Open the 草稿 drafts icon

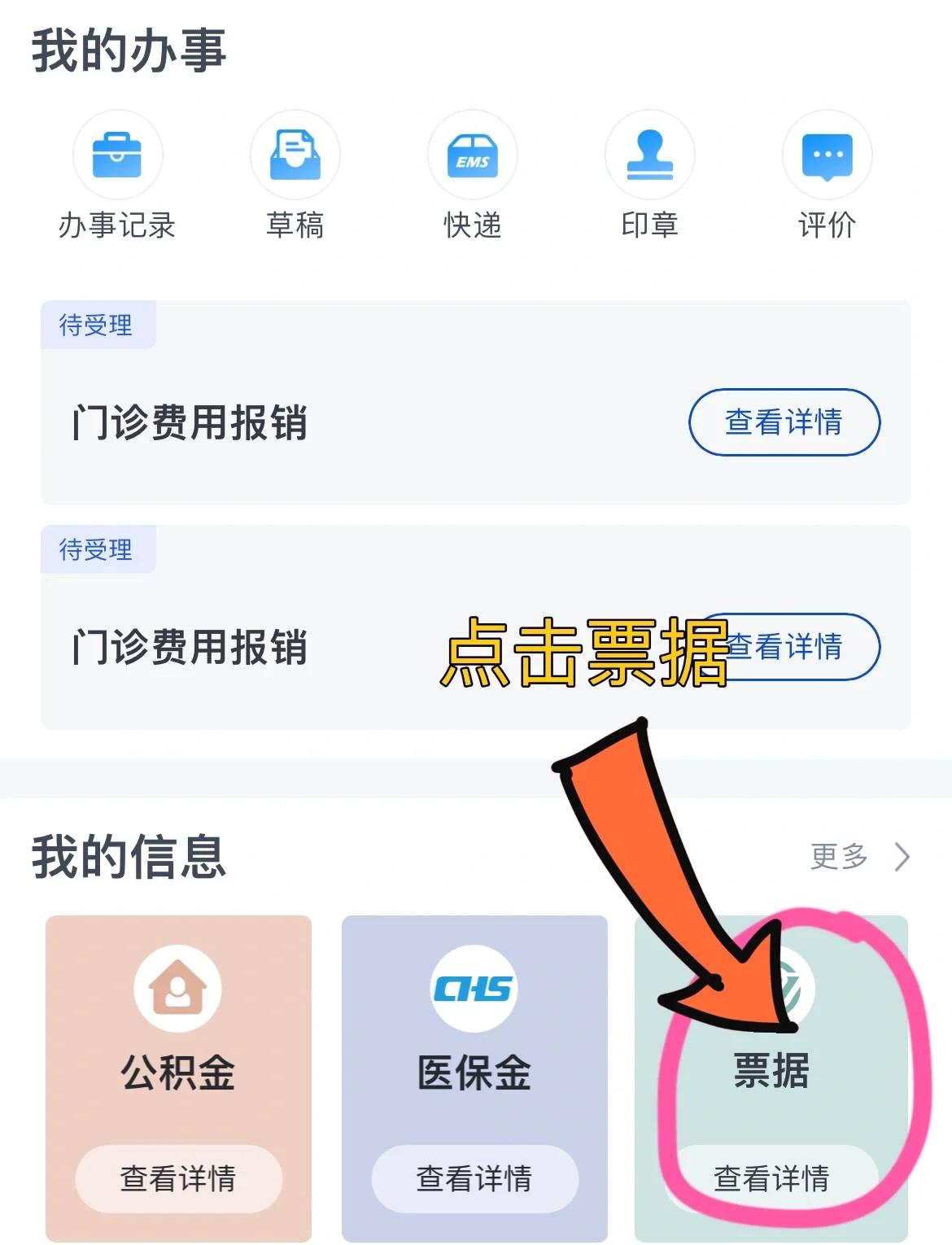coord(295,155)
